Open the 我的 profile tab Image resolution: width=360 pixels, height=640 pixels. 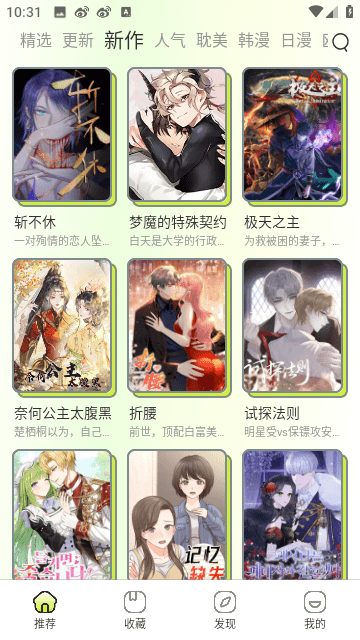pos(315,610)
